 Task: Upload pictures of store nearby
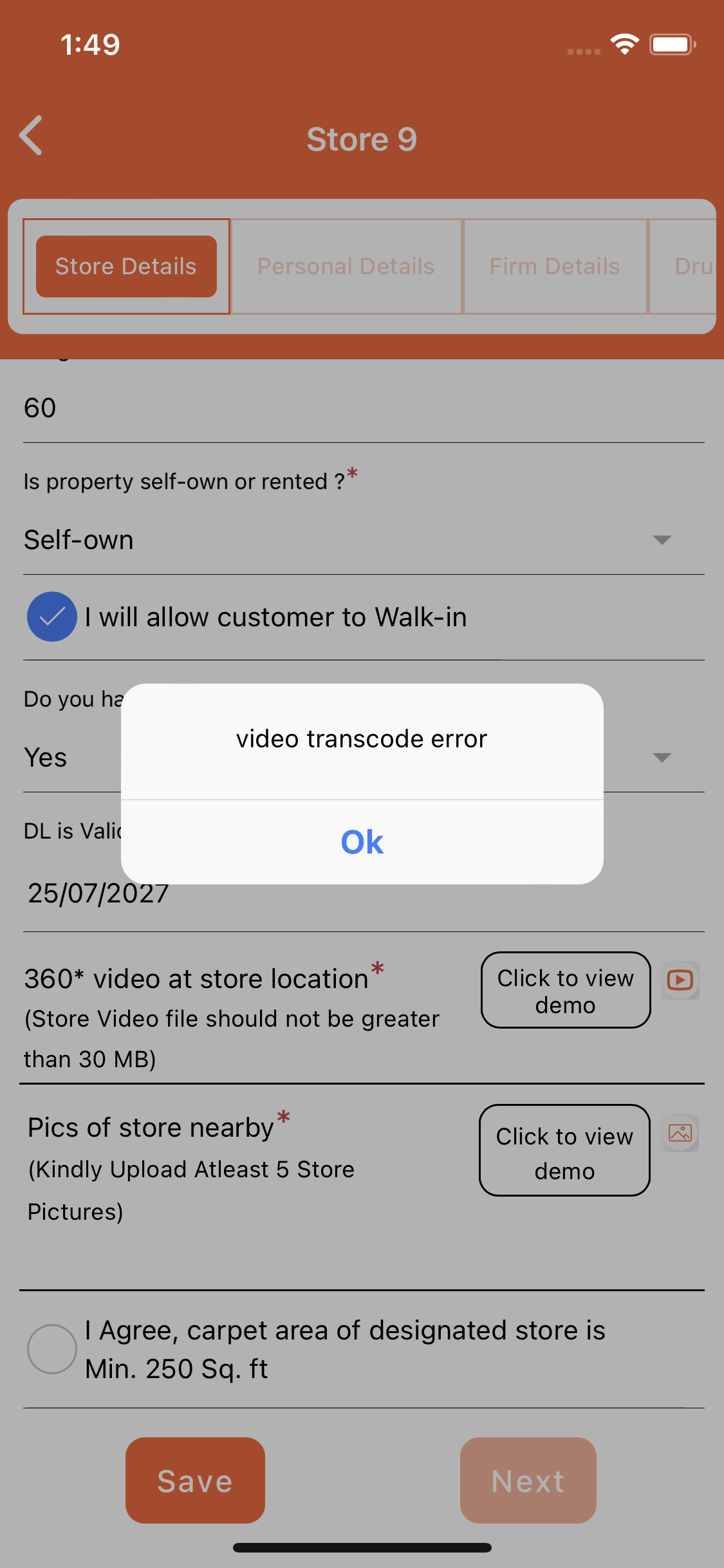(x=680, y=1133)
